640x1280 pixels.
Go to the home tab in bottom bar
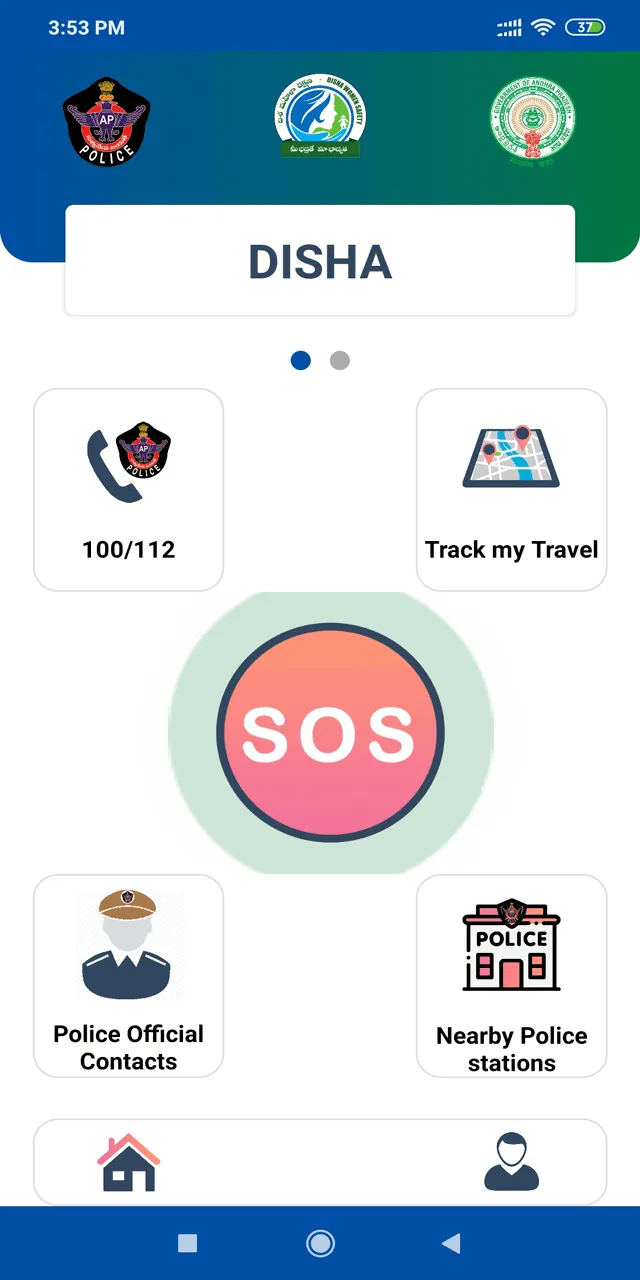point(129,1162)
